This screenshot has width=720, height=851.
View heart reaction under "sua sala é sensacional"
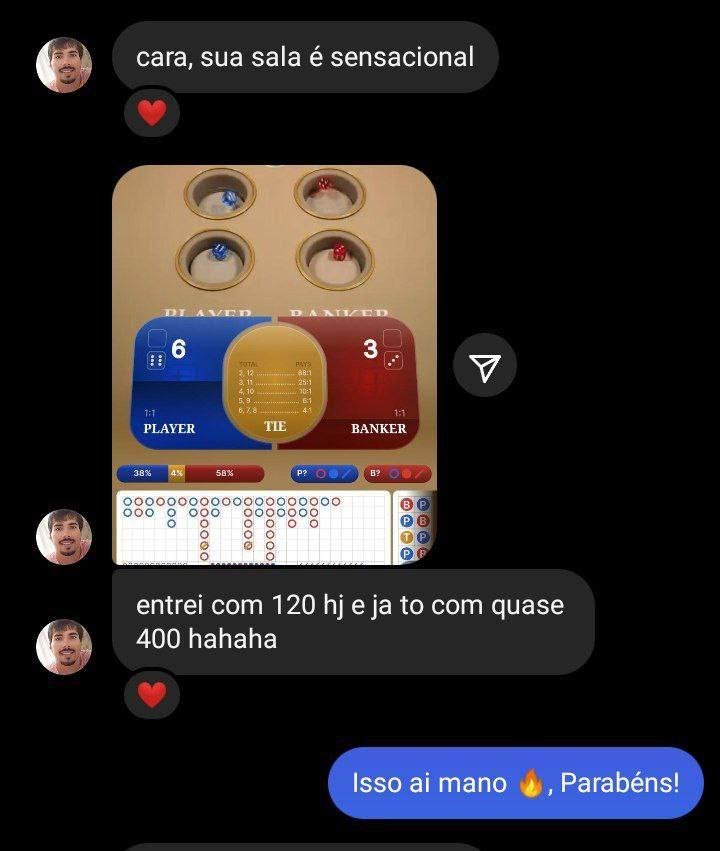[151, 114]
